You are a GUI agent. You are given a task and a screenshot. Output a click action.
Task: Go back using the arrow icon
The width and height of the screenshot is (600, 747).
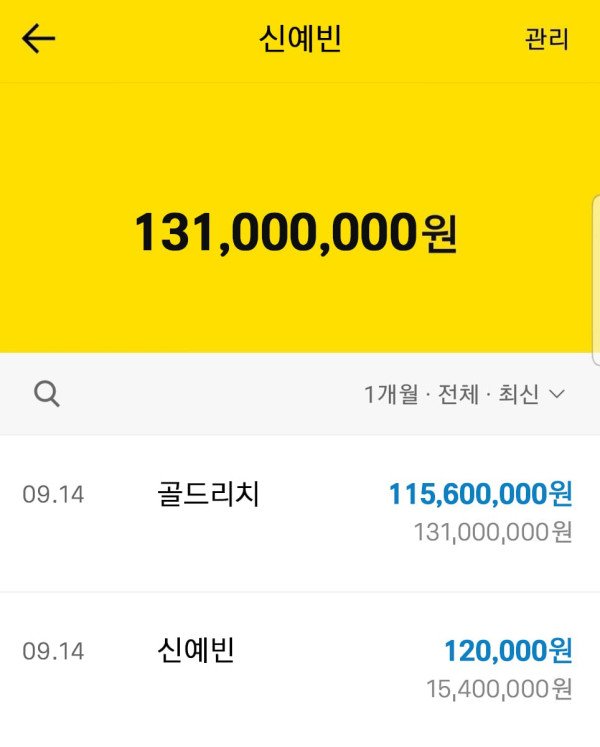pos(39,40)
